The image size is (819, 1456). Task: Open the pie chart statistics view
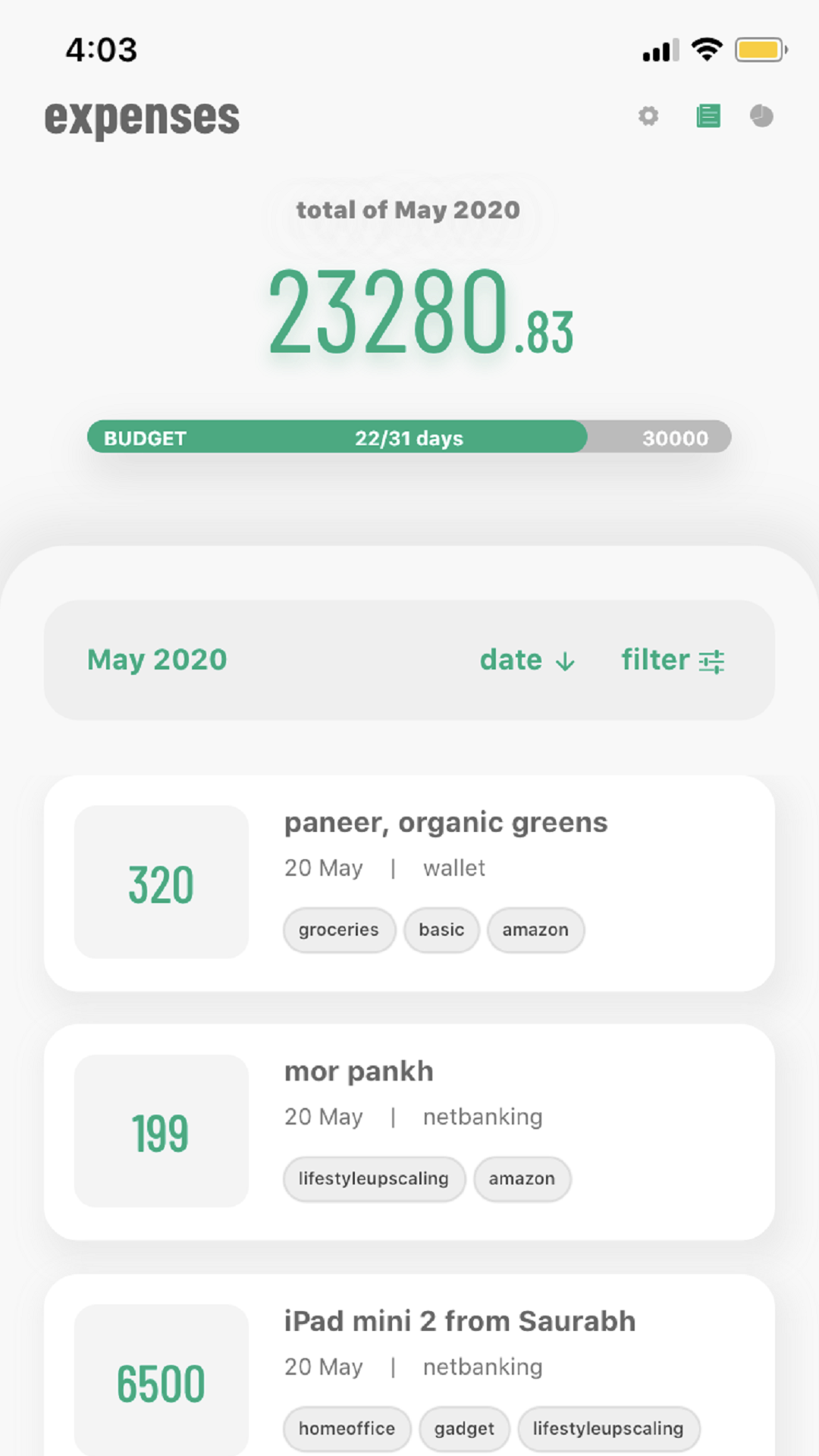pyautogui.click(x=761, y=116)
